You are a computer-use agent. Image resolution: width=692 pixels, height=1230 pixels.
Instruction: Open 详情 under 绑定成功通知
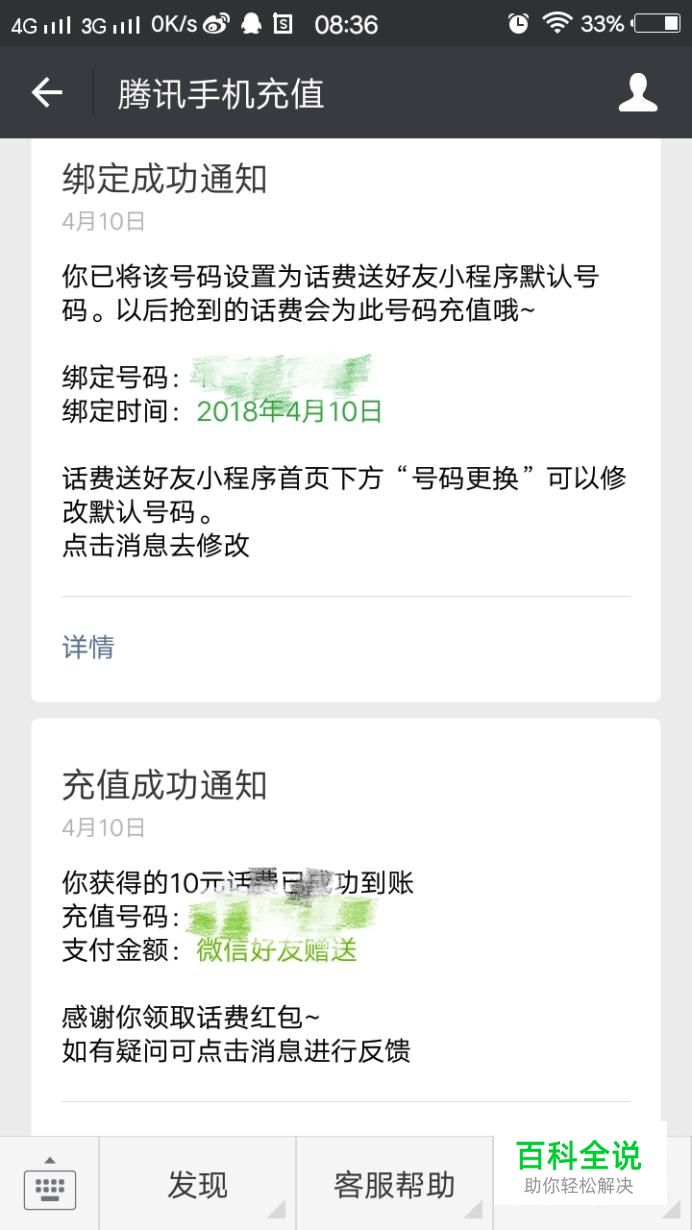(x=88, y=647)
